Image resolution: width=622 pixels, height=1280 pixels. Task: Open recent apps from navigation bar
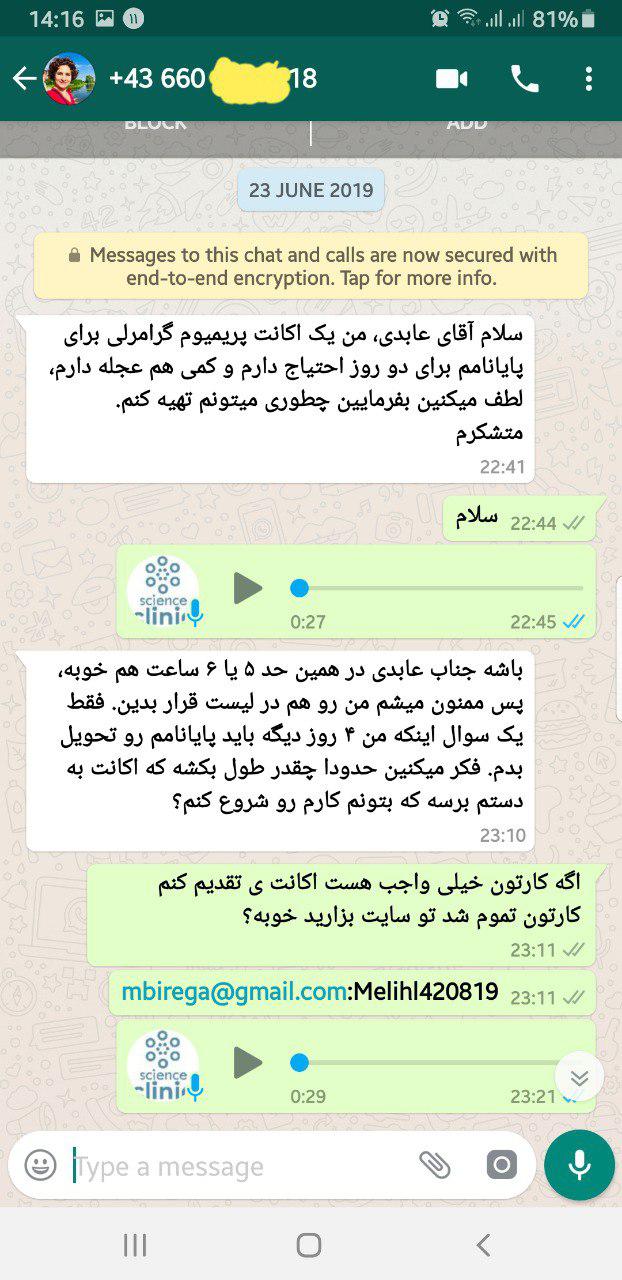[x=135, y=1245]
